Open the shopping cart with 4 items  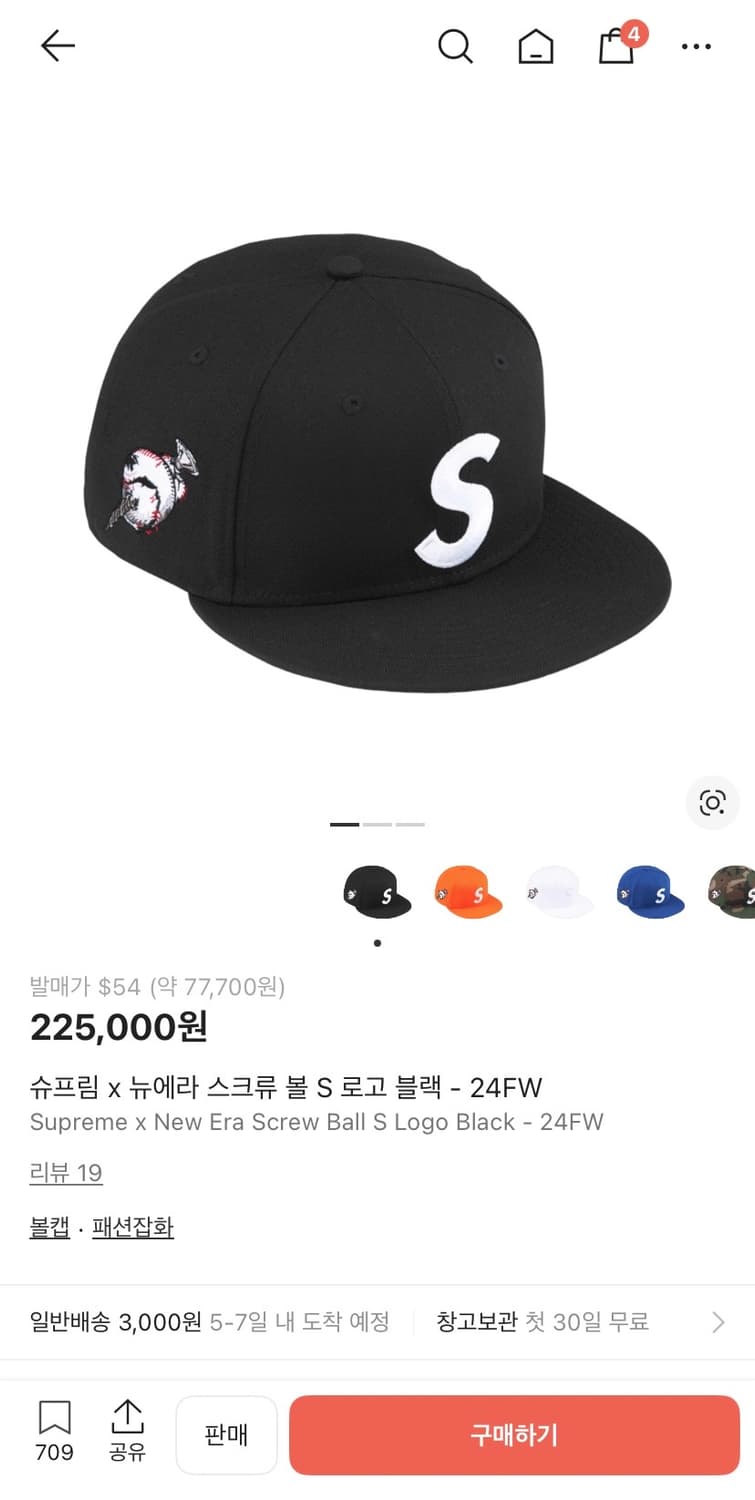616,45
